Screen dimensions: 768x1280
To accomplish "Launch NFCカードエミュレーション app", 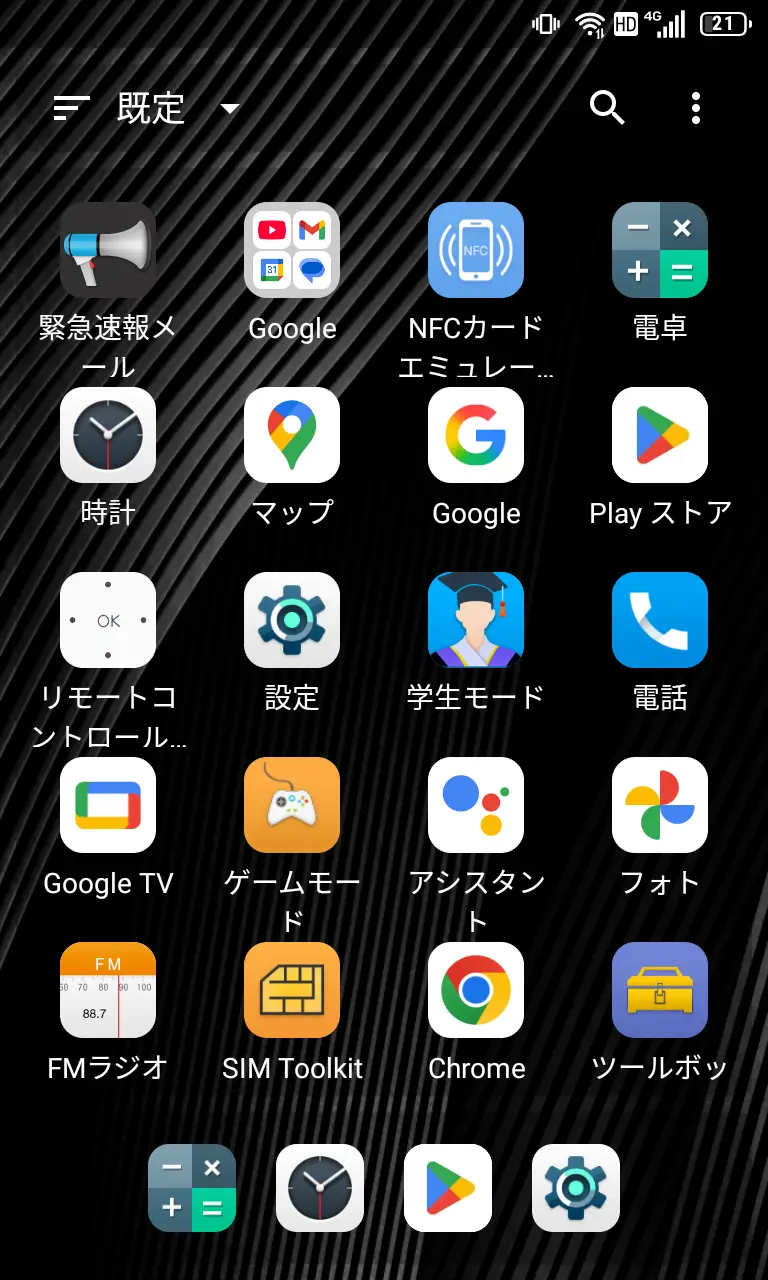I will coord(476,250).
